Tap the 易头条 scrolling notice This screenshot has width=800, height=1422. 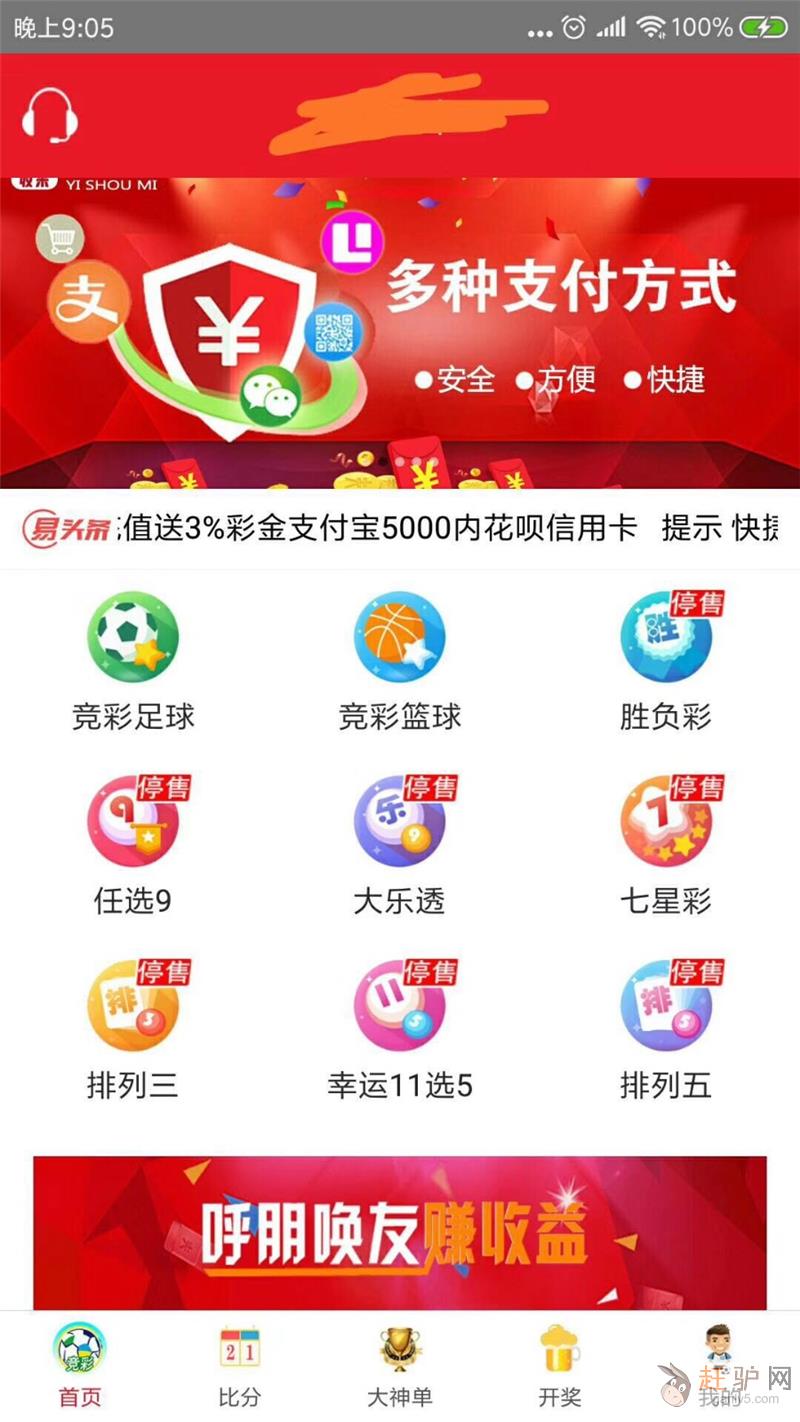tap(400, 529)
